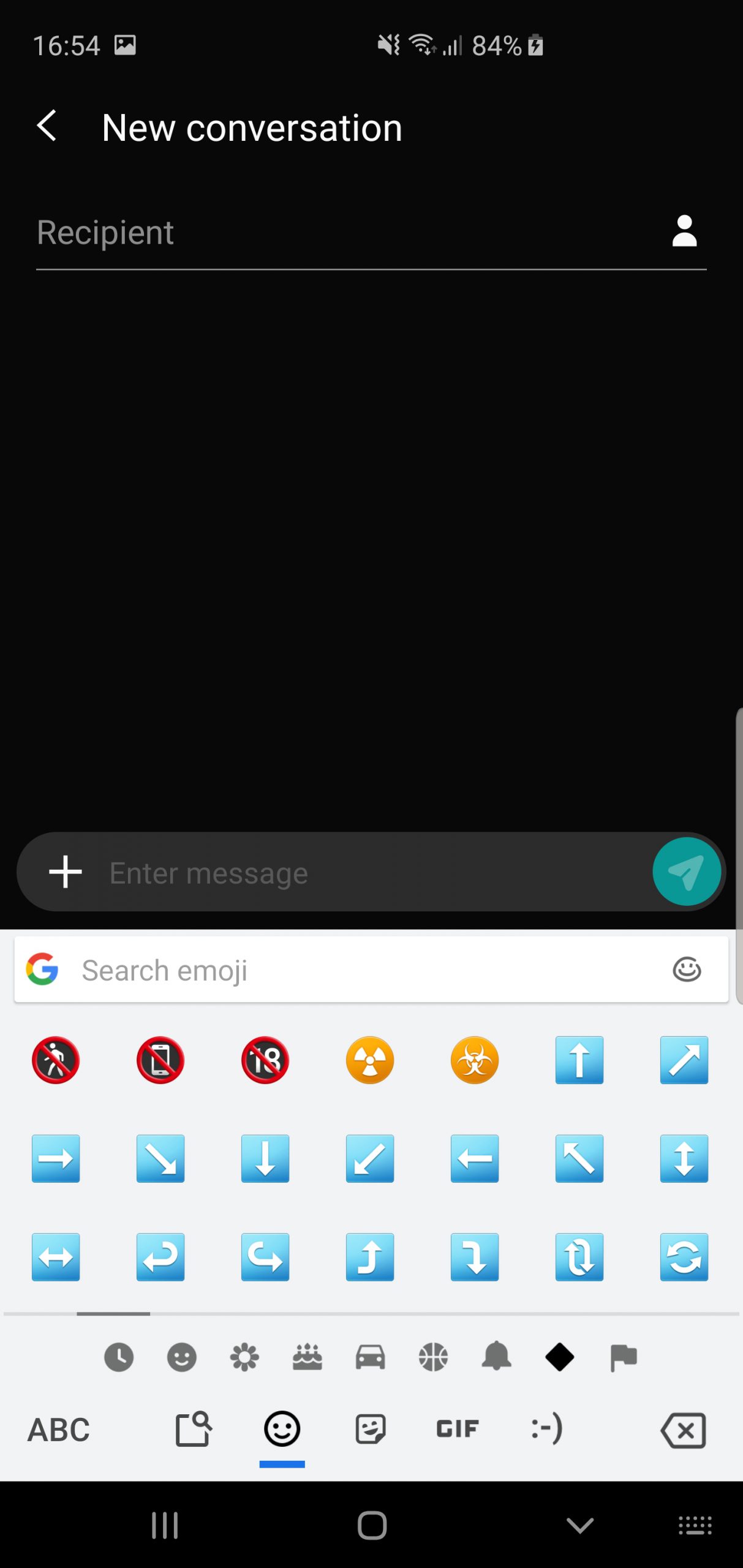
Task: Open contacts picker next to Recipient
Action: tap(684, 232)
